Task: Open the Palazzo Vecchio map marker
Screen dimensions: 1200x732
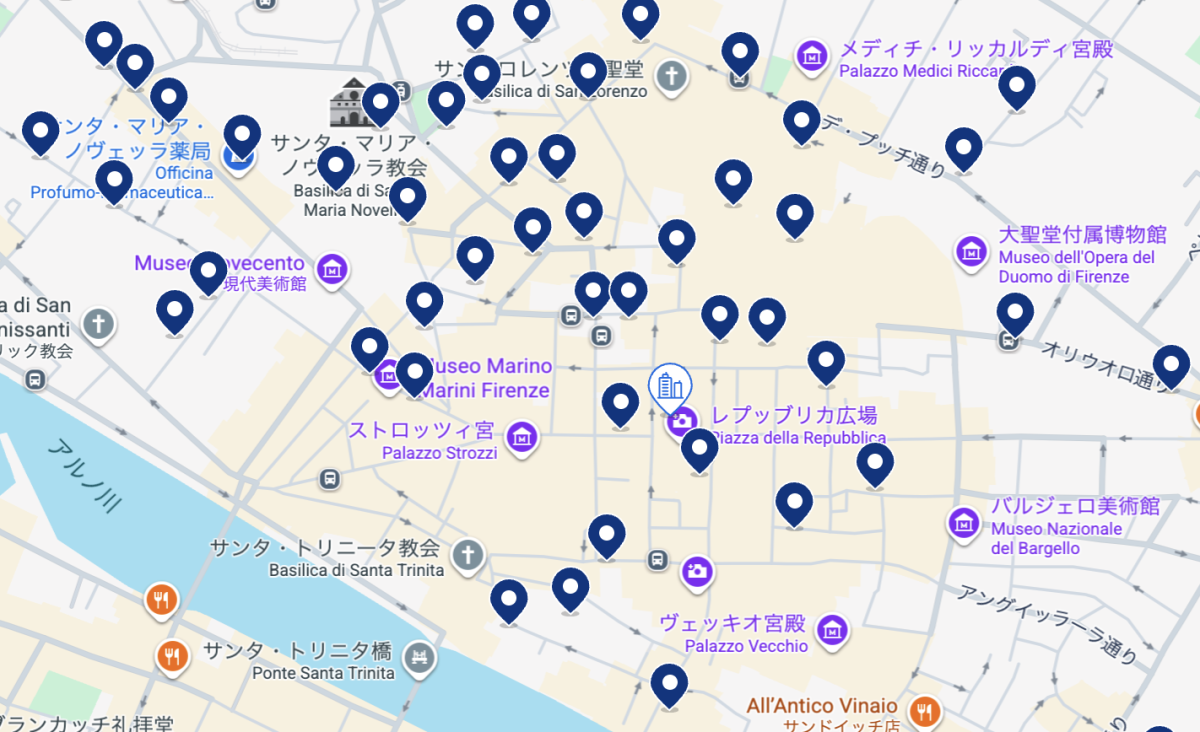Action: coord(833,630)
